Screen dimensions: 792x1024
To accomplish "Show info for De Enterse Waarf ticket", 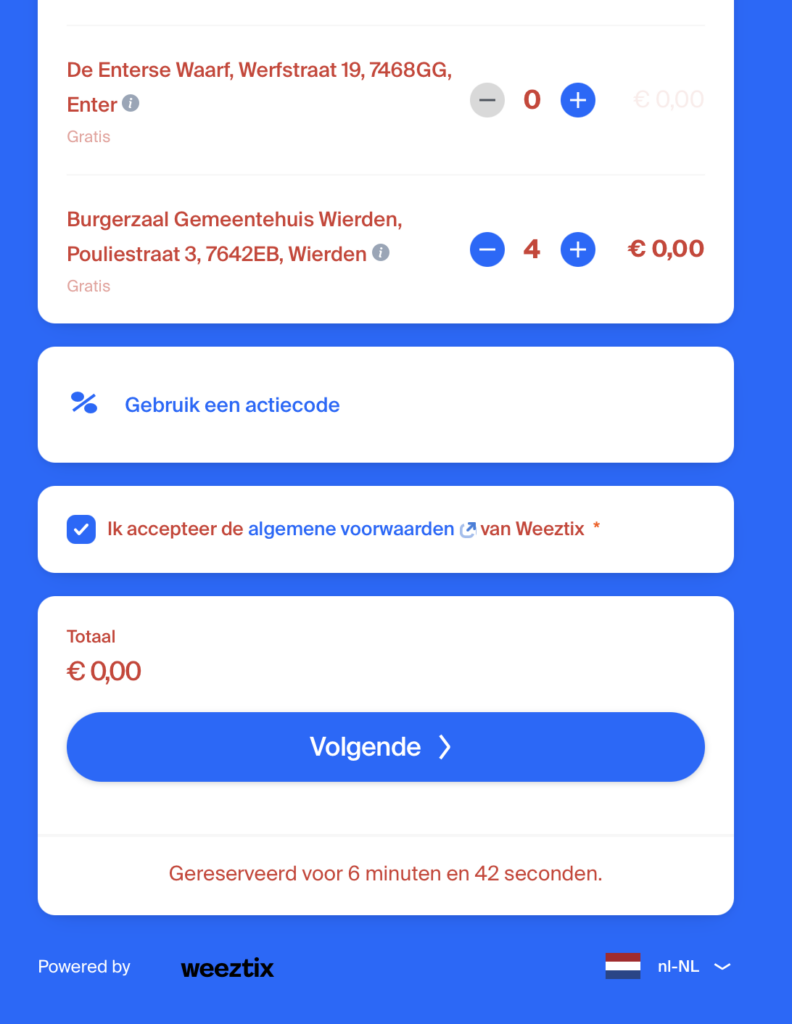I will (x=131, y=104).
